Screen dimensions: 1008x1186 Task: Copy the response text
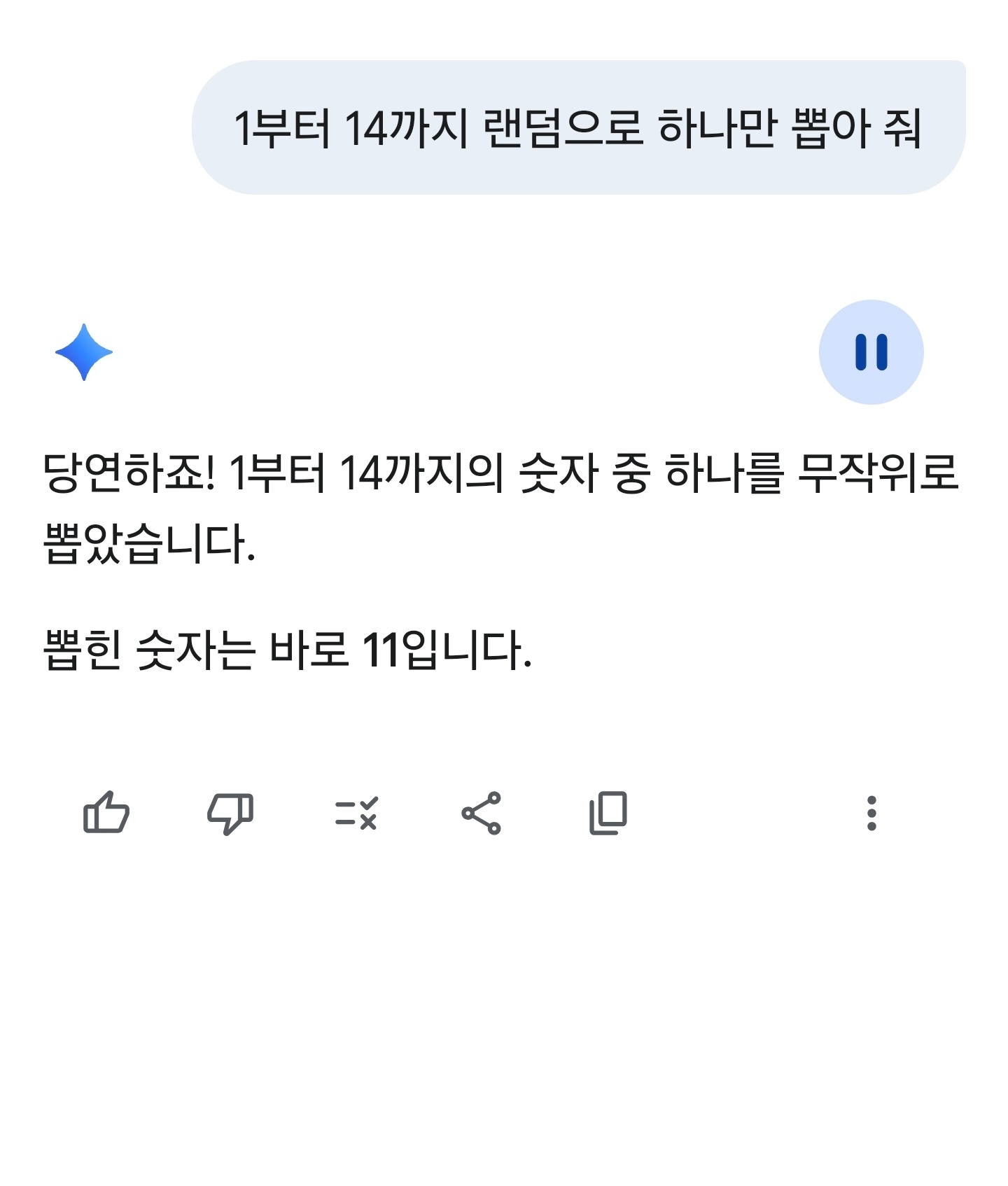click(608, 813)
